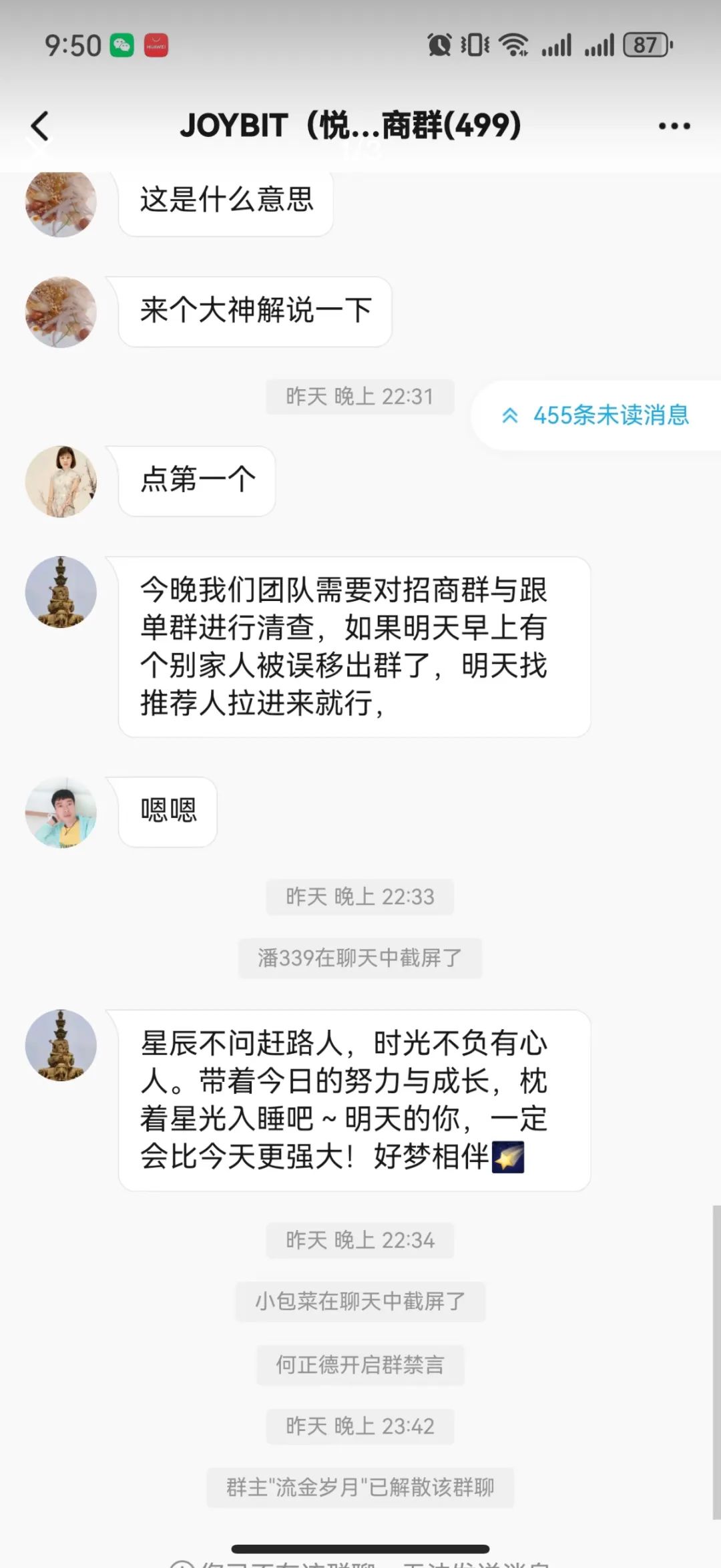Open the qipao woman's avatar profile
This screenshot has width=721, height=1568.
60,482
